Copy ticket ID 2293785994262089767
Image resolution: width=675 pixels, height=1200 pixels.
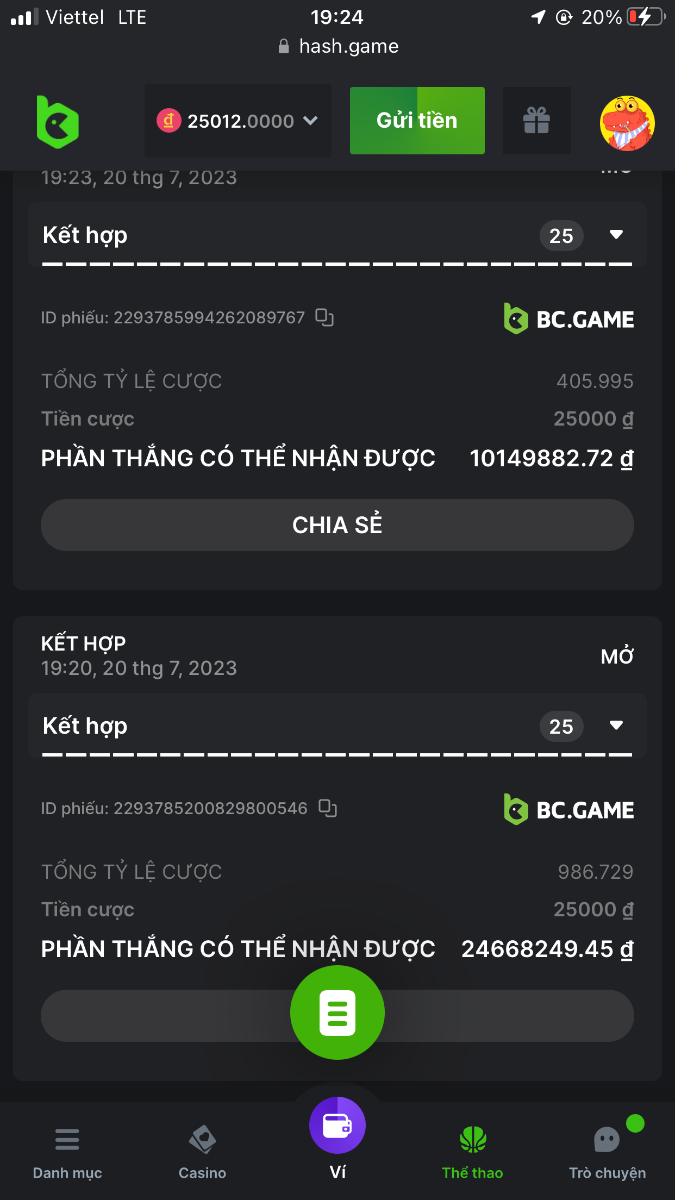click(x=324, y=318)
